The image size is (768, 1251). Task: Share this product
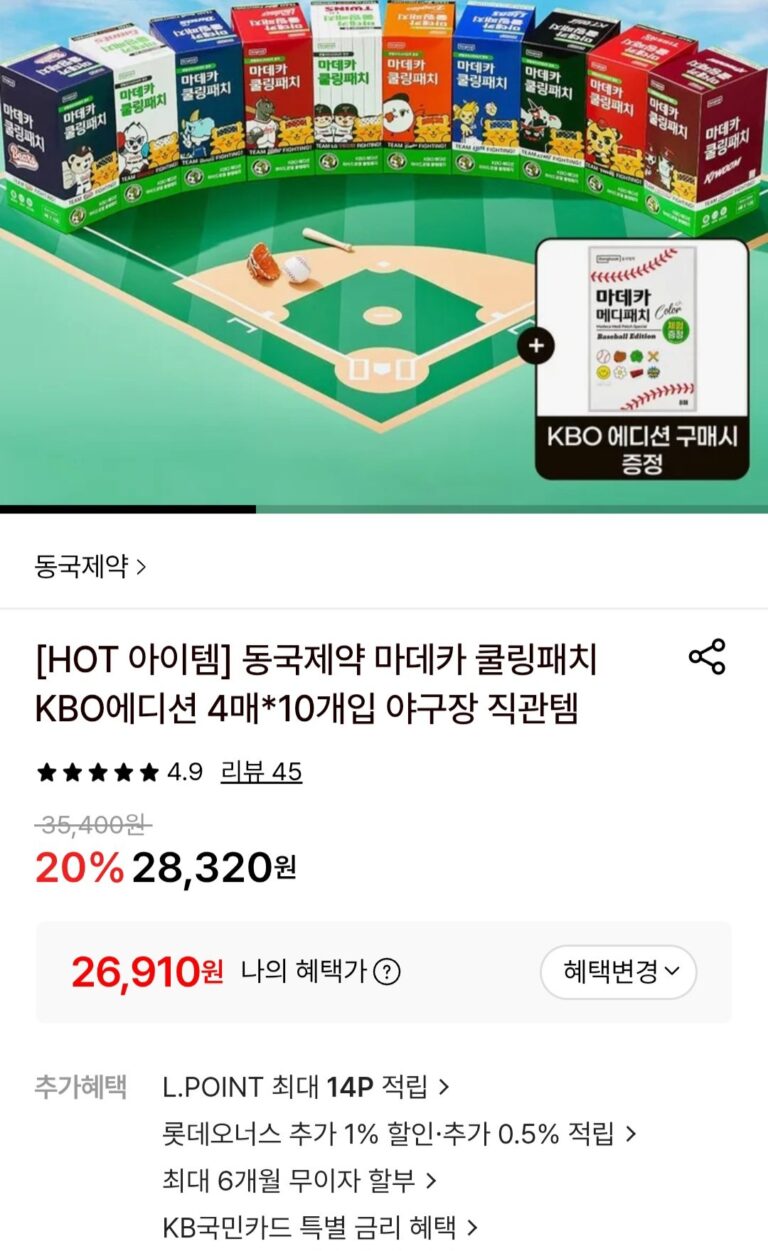tap(707, 657)
